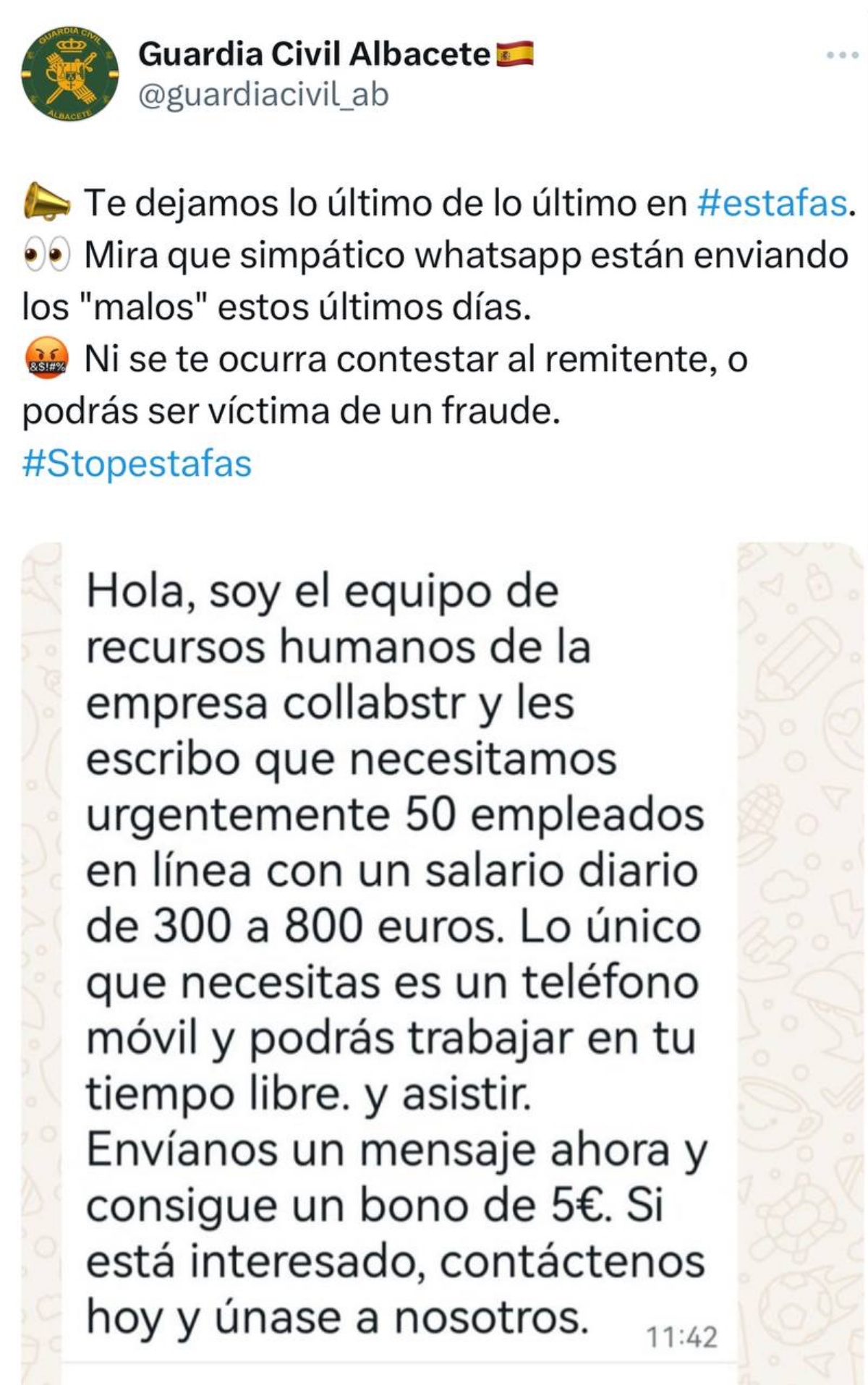Open the Guardia Civil Albacete profile avatar
Image resolution: width=868 pixels, height=1385 pixels.
(69, 74)
